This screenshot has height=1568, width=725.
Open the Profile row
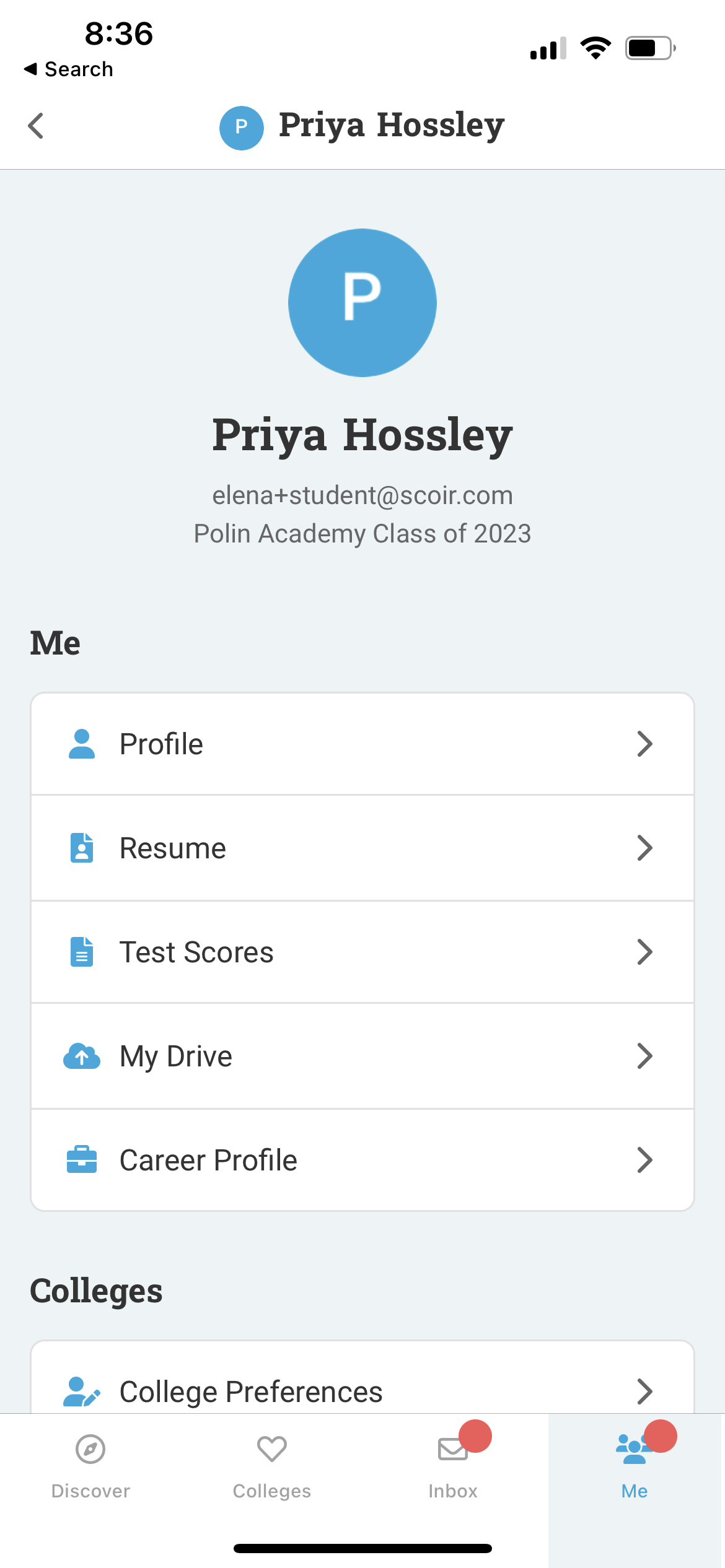tap(362, 744)
